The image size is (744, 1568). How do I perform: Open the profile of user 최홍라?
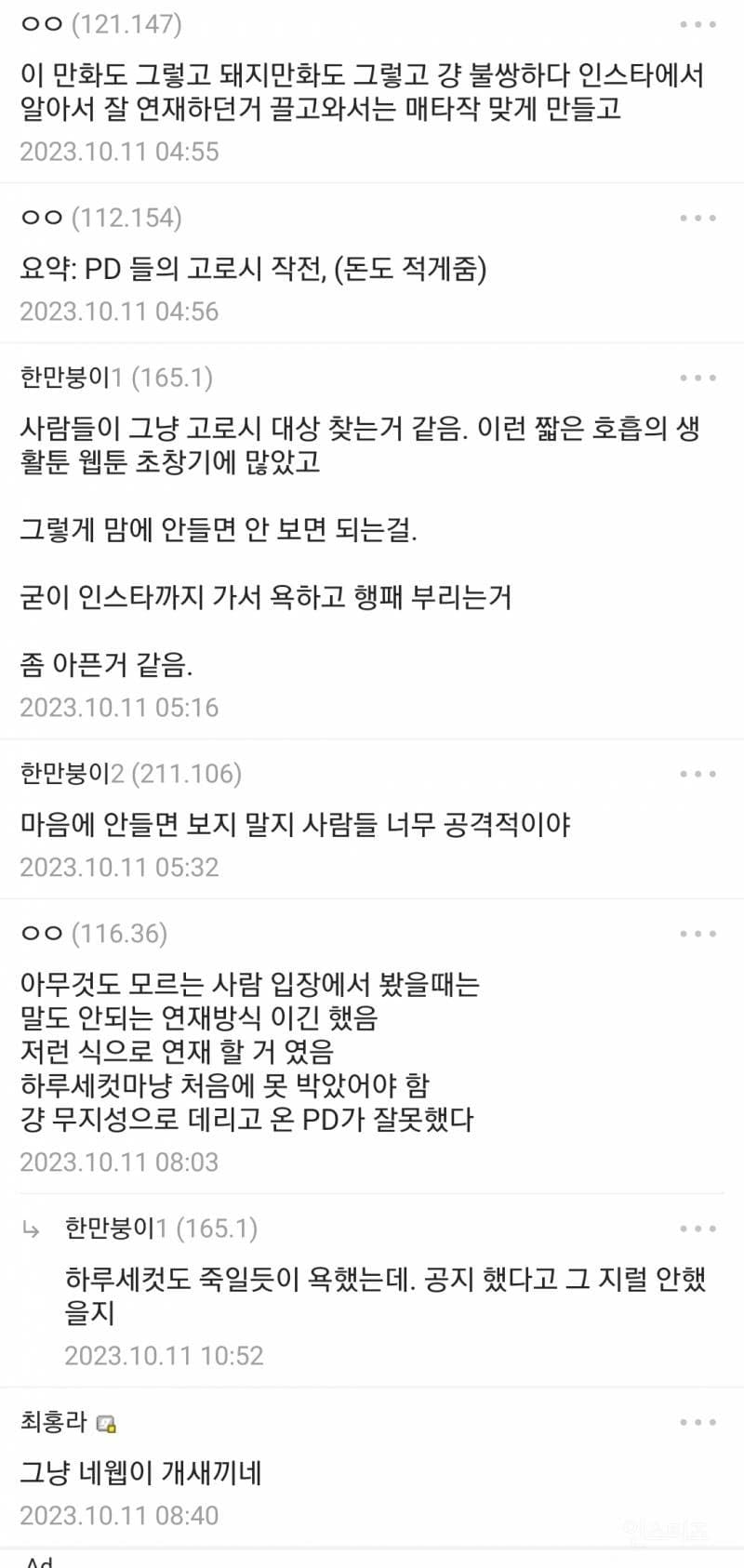[x=54, y=1421]
